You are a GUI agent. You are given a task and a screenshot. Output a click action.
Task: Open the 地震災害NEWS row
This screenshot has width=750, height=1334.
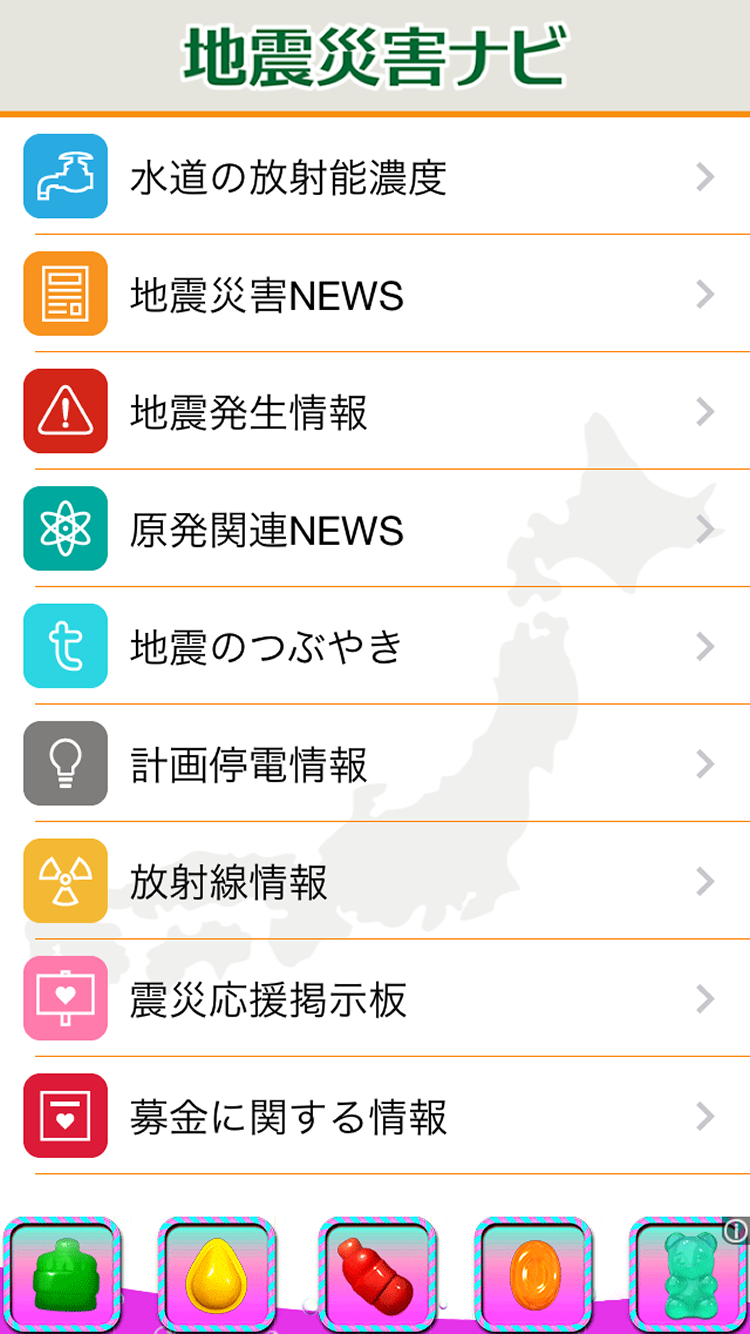click(x=375, y=295)
